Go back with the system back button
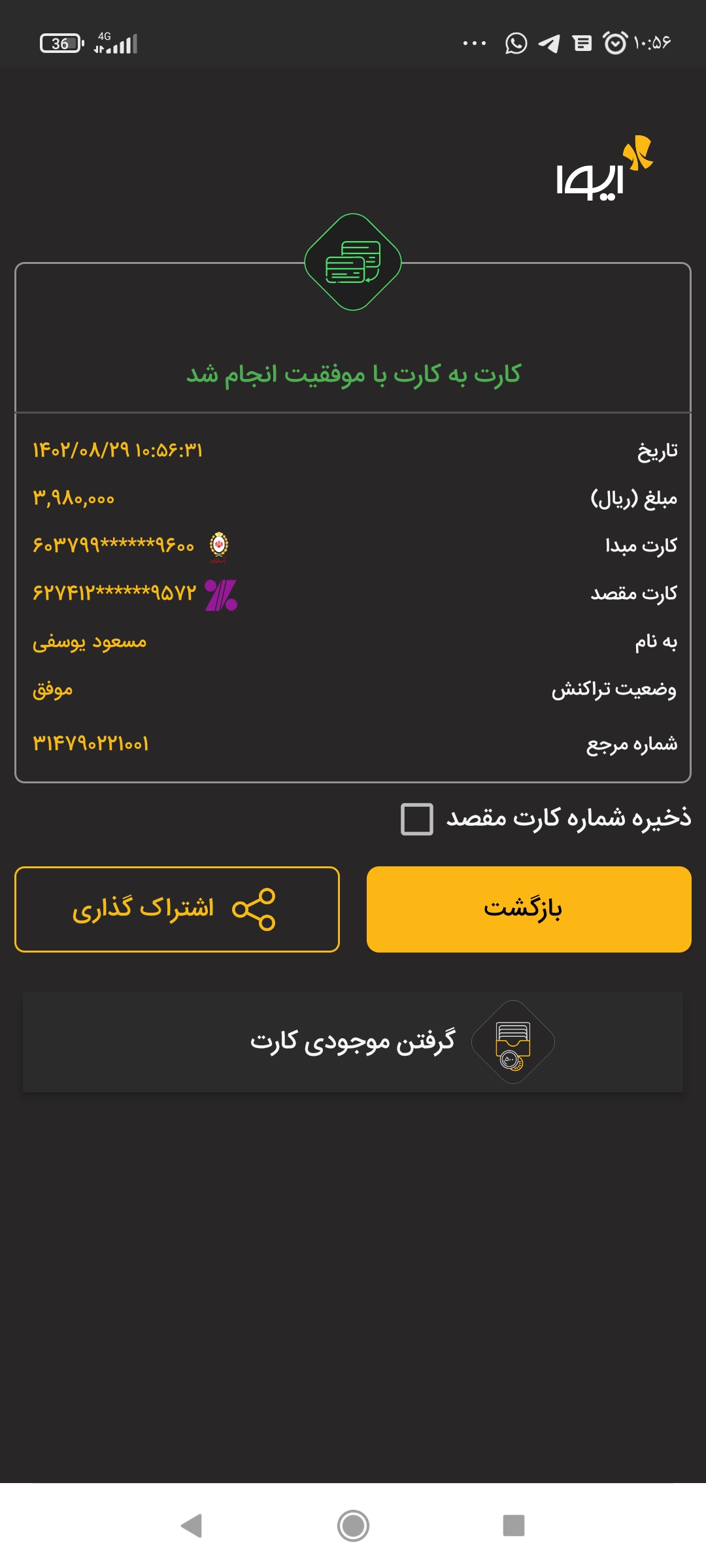The image size is (706, 1568). click(x=192, y=1526)
